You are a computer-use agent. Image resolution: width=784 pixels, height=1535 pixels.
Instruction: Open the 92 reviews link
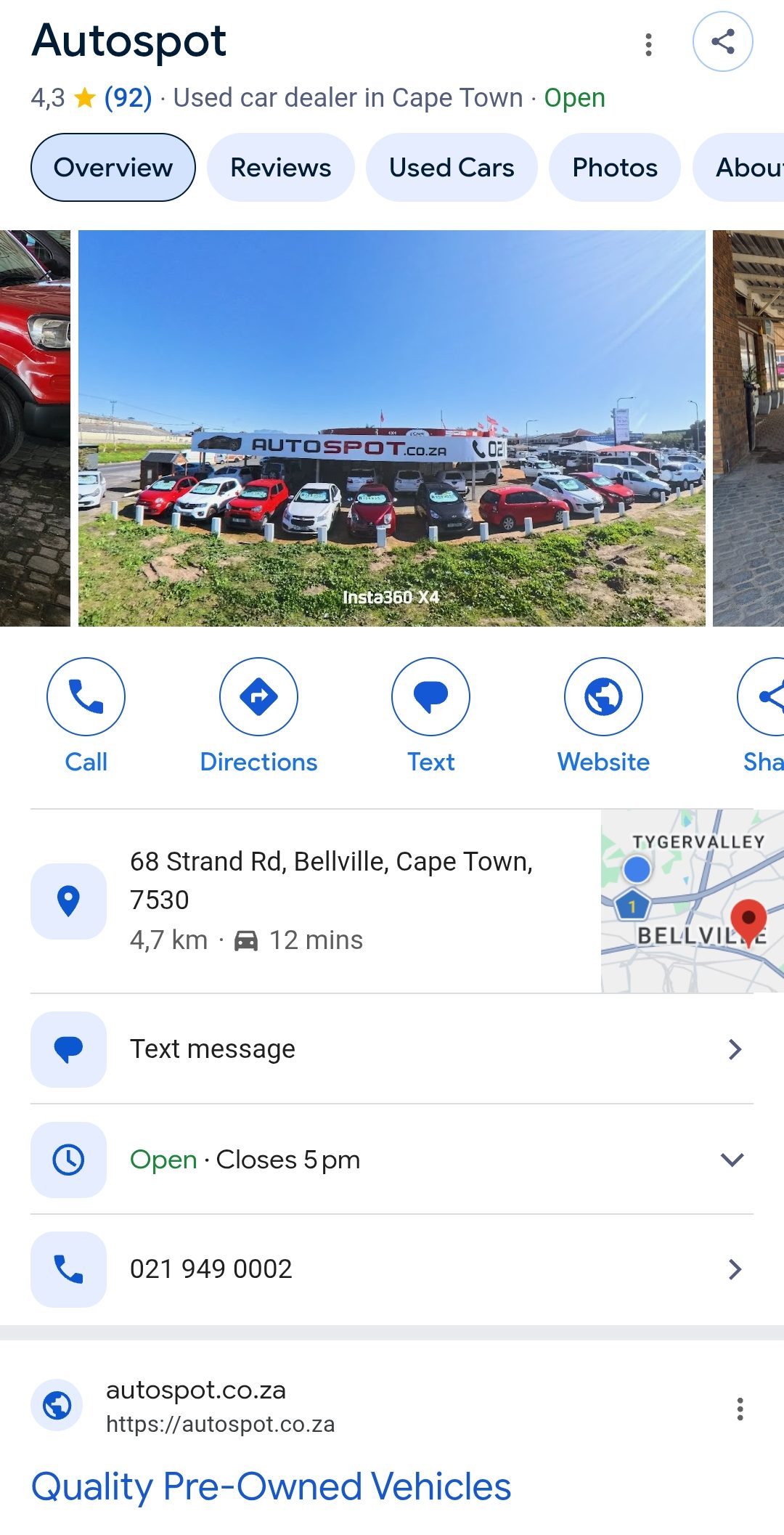coord(128,97)
